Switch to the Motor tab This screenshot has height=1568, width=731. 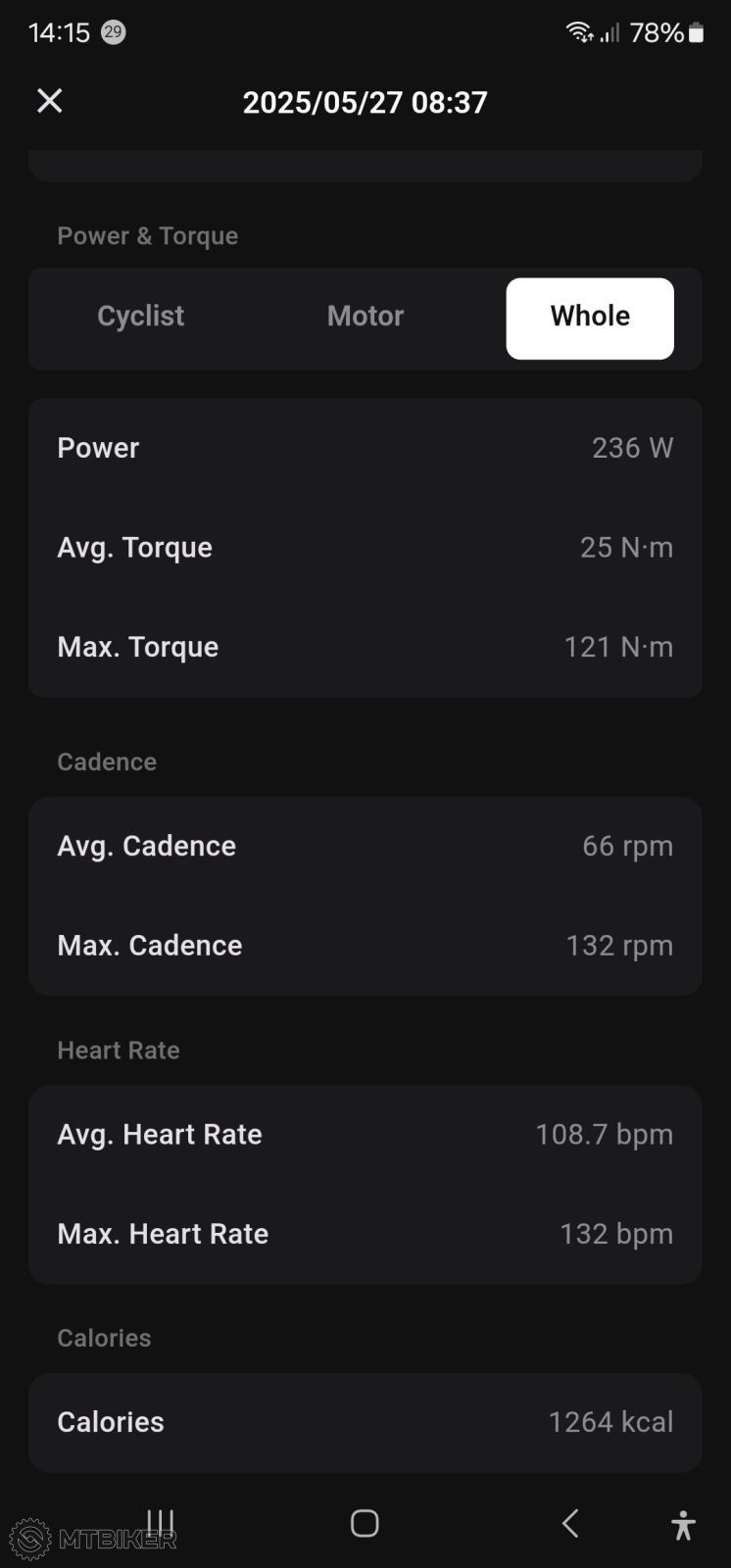point(365,317)
